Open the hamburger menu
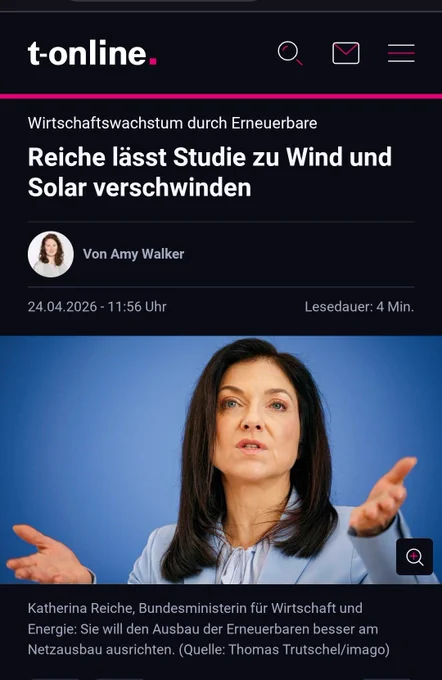Image resolution: width=442 pixels, height=680 pixels. [x=401, y=53]
